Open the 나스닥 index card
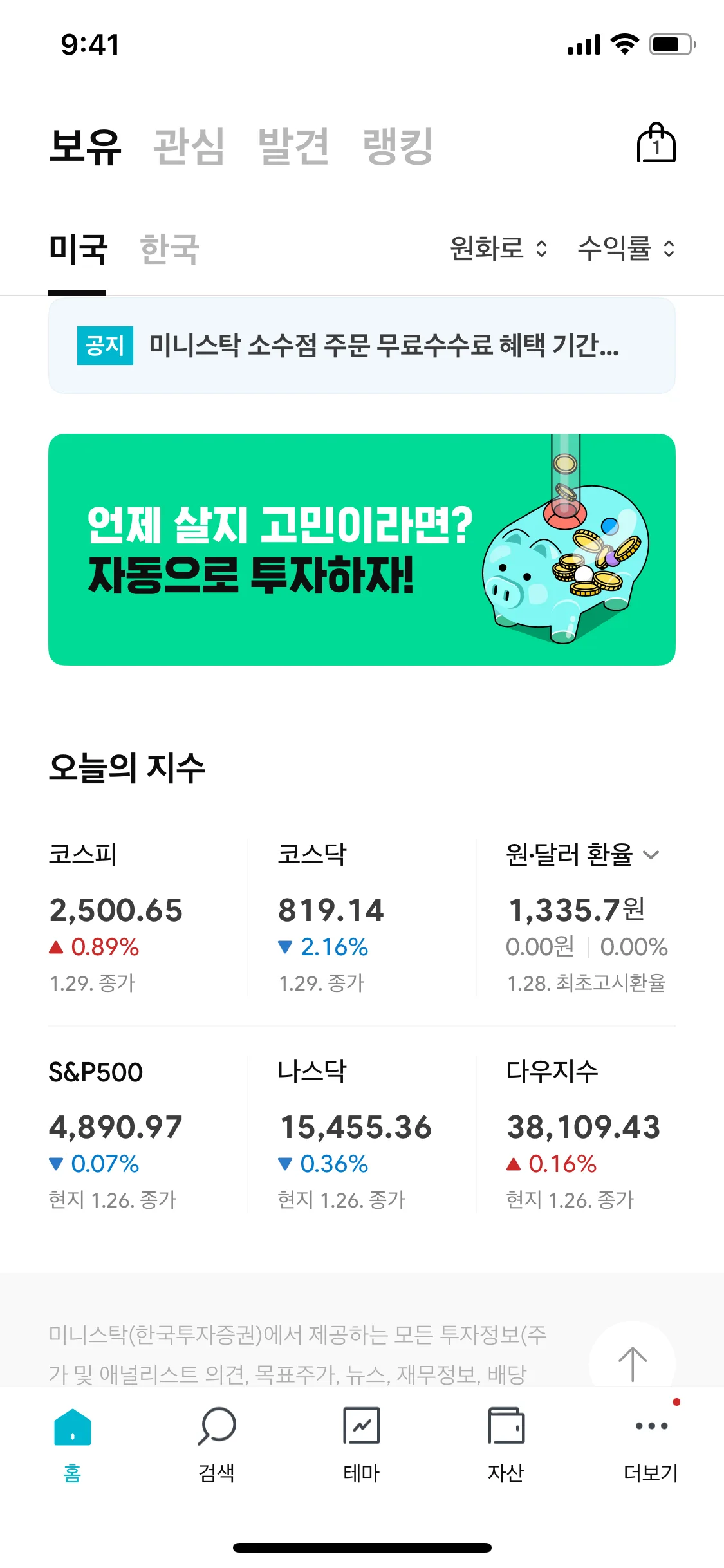Viewport: 724px width, 1568px height. [355, 1134]
